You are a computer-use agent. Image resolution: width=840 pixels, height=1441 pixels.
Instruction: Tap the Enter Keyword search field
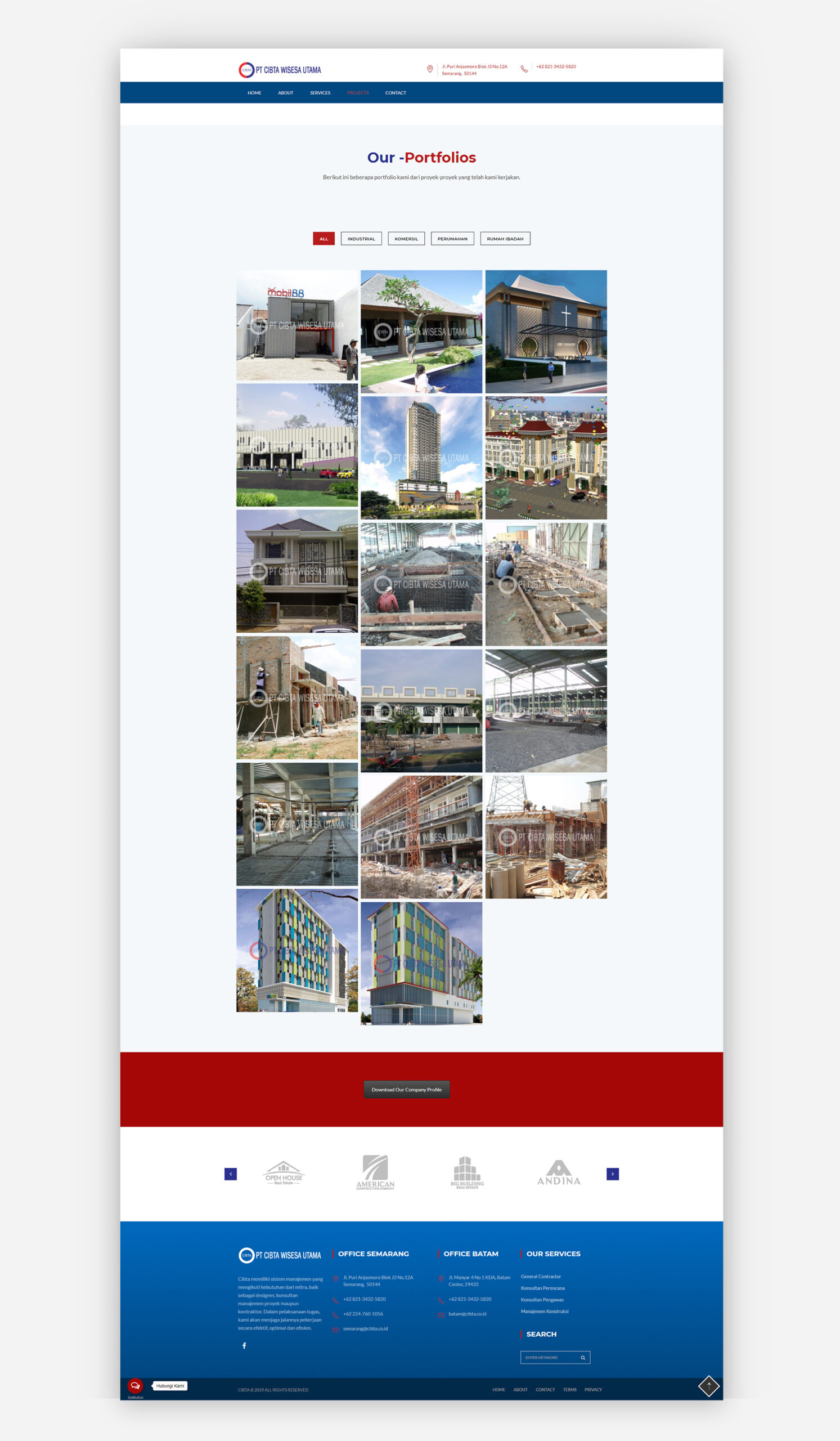click(550, 1358)
